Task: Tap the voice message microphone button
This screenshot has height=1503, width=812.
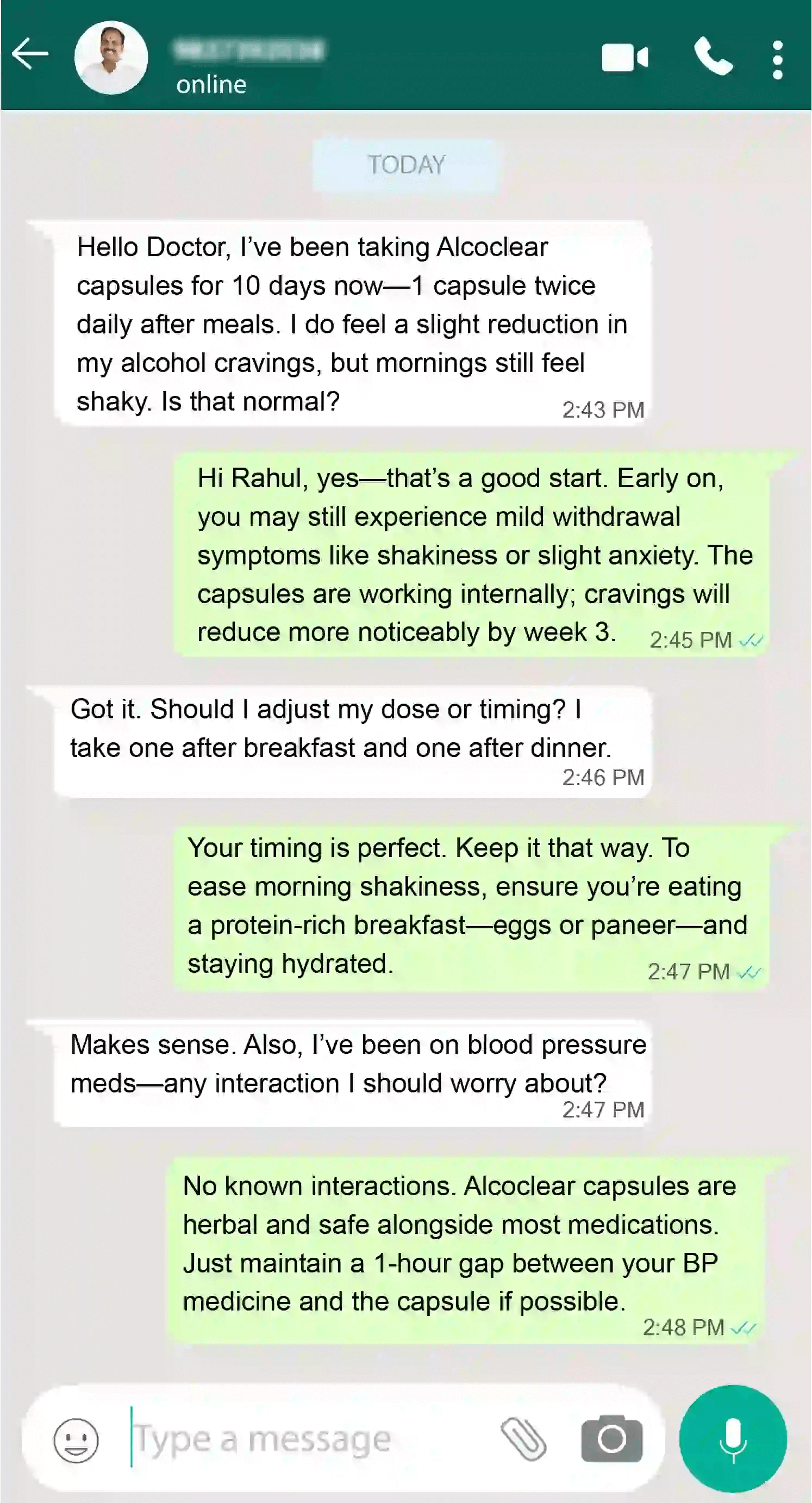Action: [x=733, y=1439]
